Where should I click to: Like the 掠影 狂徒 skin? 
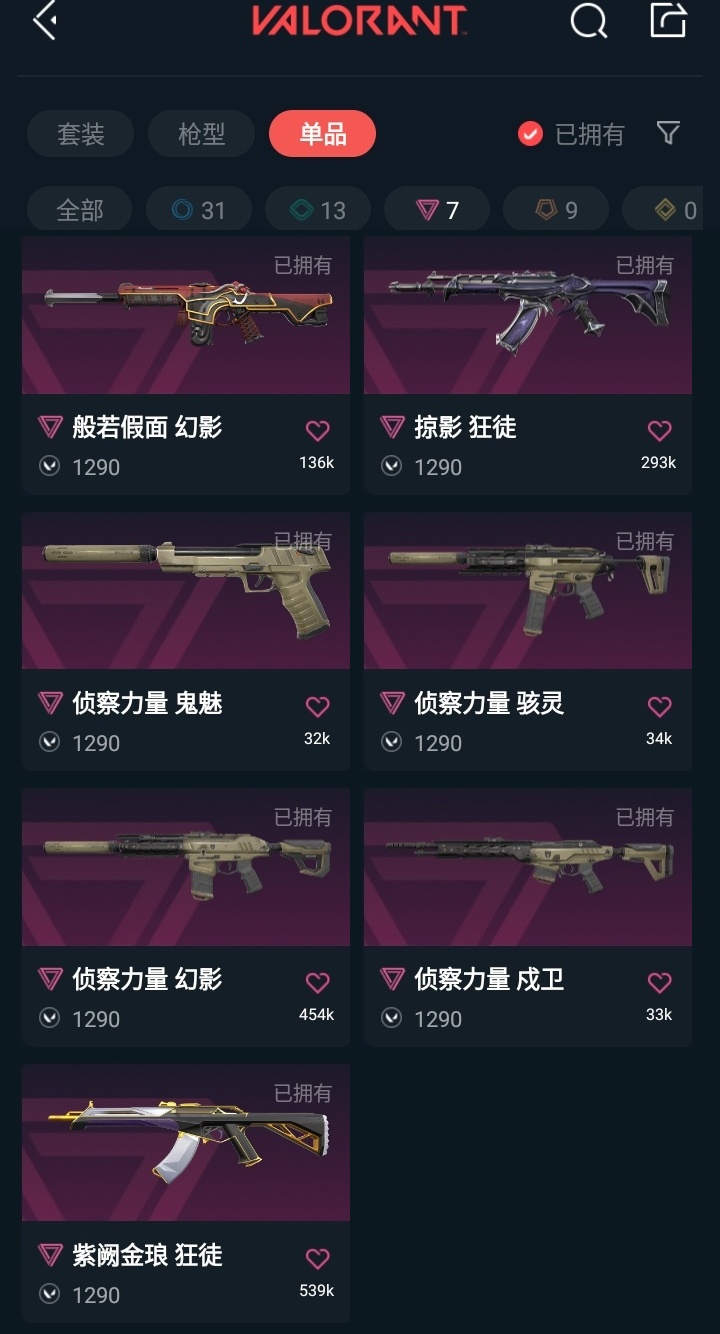[x=659, y=431]
